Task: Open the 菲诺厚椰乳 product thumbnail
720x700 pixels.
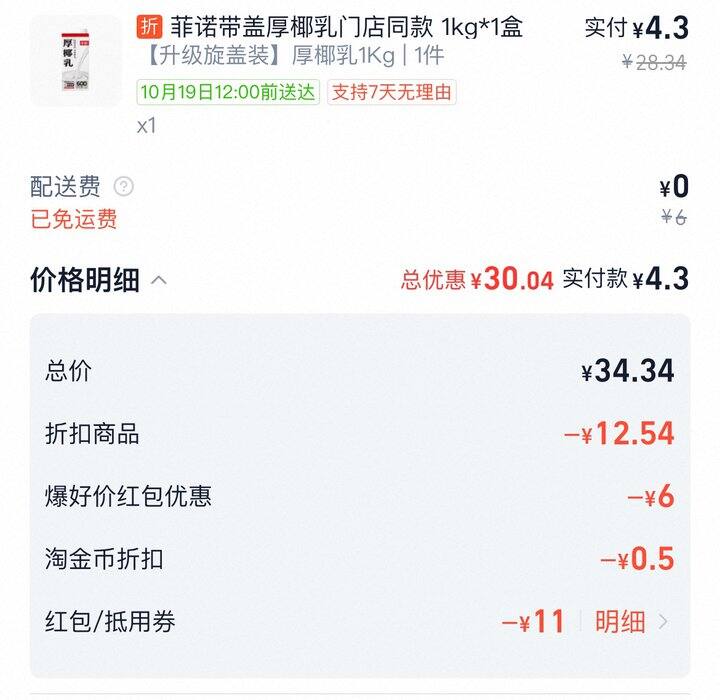Action: coord(76,61)
